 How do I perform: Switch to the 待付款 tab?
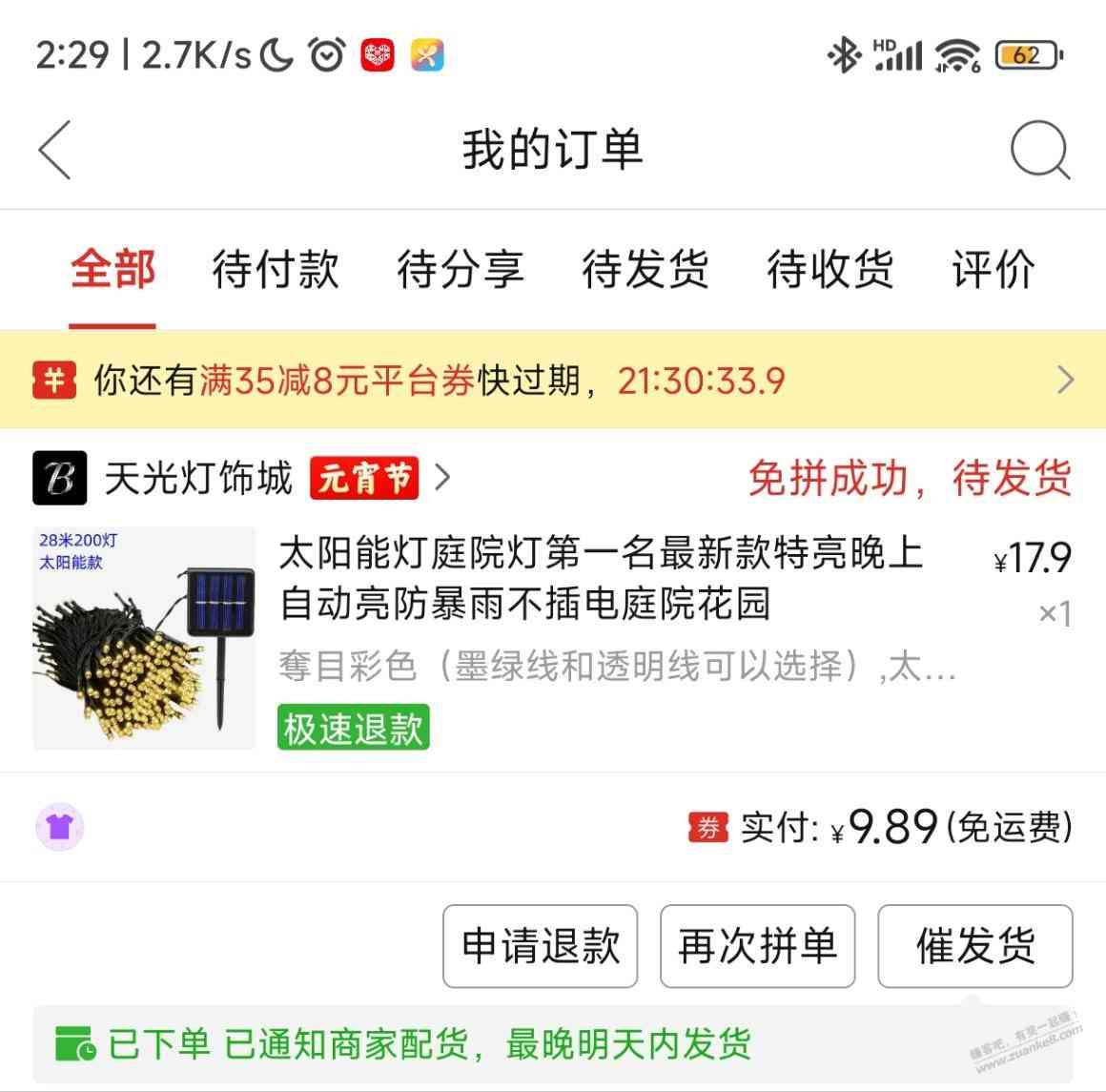point(275,269)
